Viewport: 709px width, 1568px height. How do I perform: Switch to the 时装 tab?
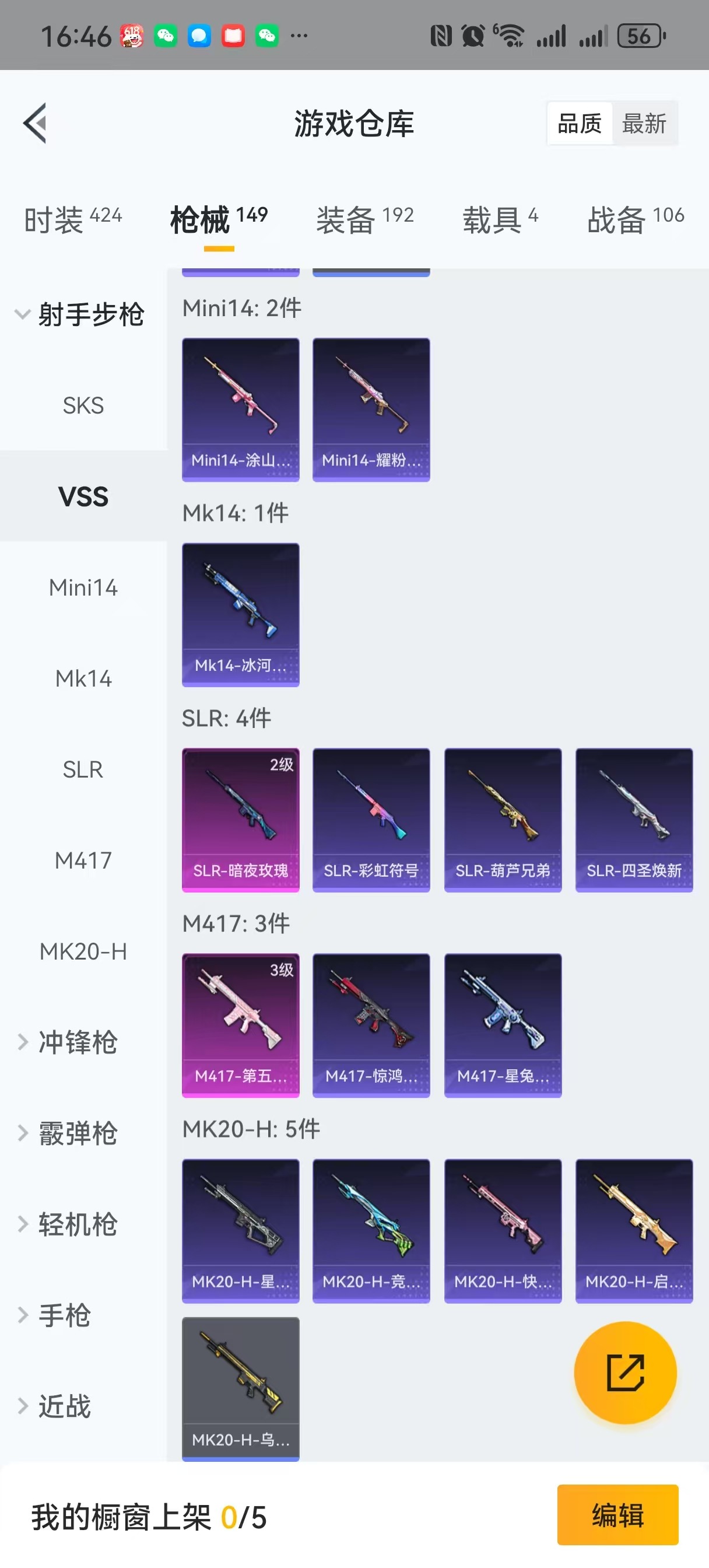(73, 219)
